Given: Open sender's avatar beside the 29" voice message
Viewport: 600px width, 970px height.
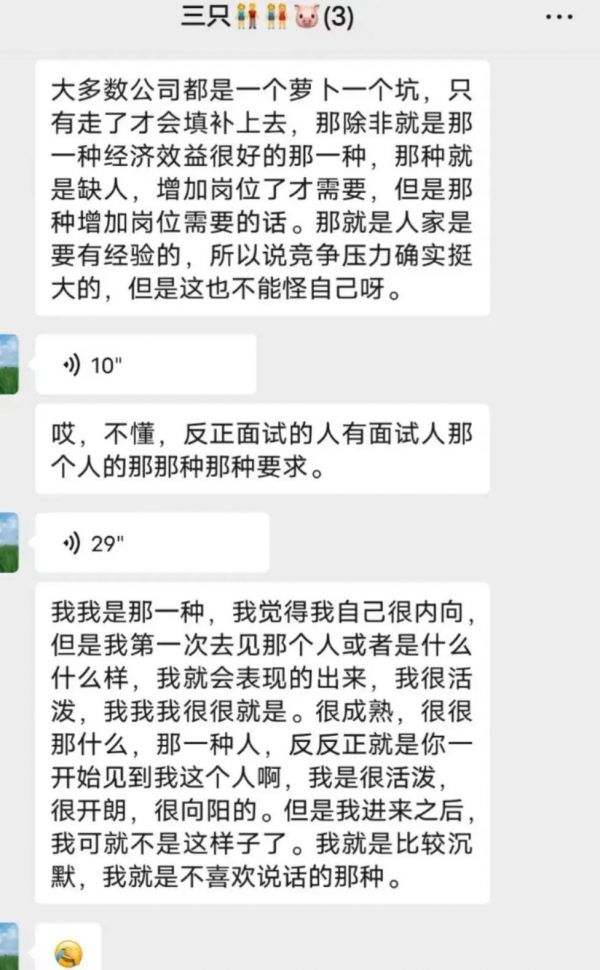Looking at the screenshot, I should 9,543.
